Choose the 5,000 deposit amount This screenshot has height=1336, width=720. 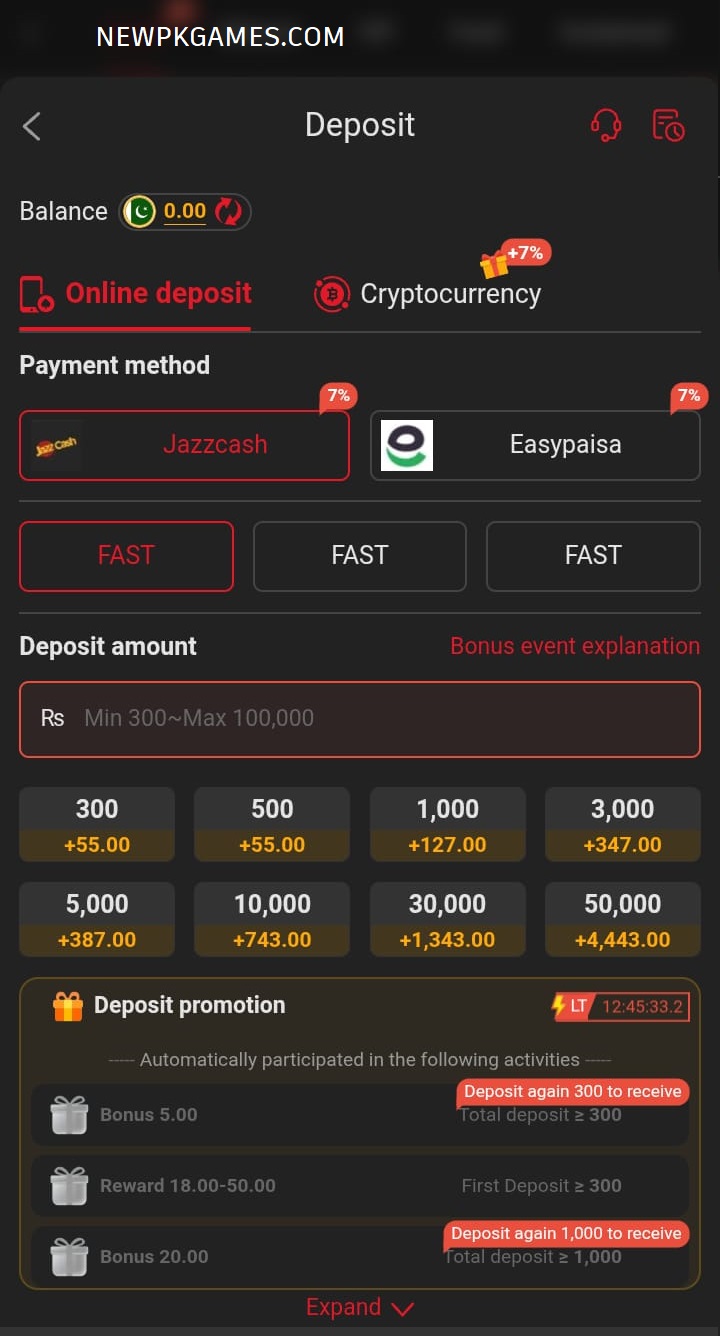pyautogui.click(x=97, y=920)
